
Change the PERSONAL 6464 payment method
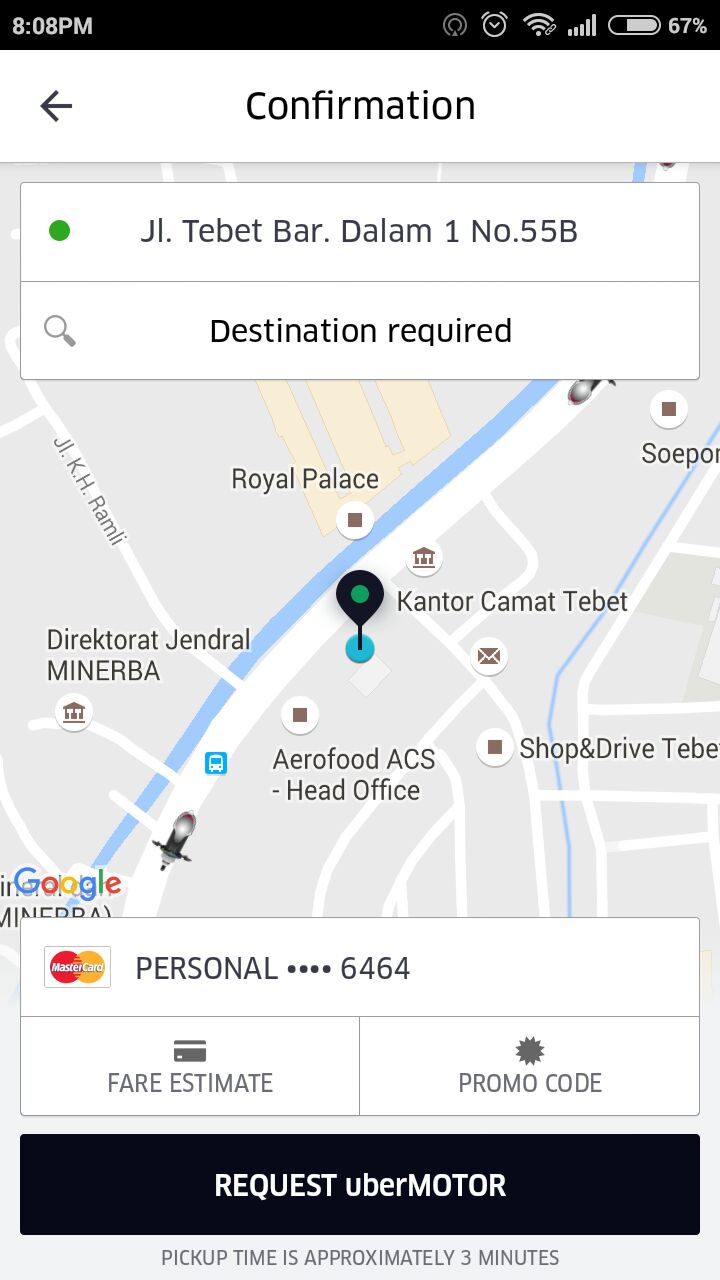360,968
